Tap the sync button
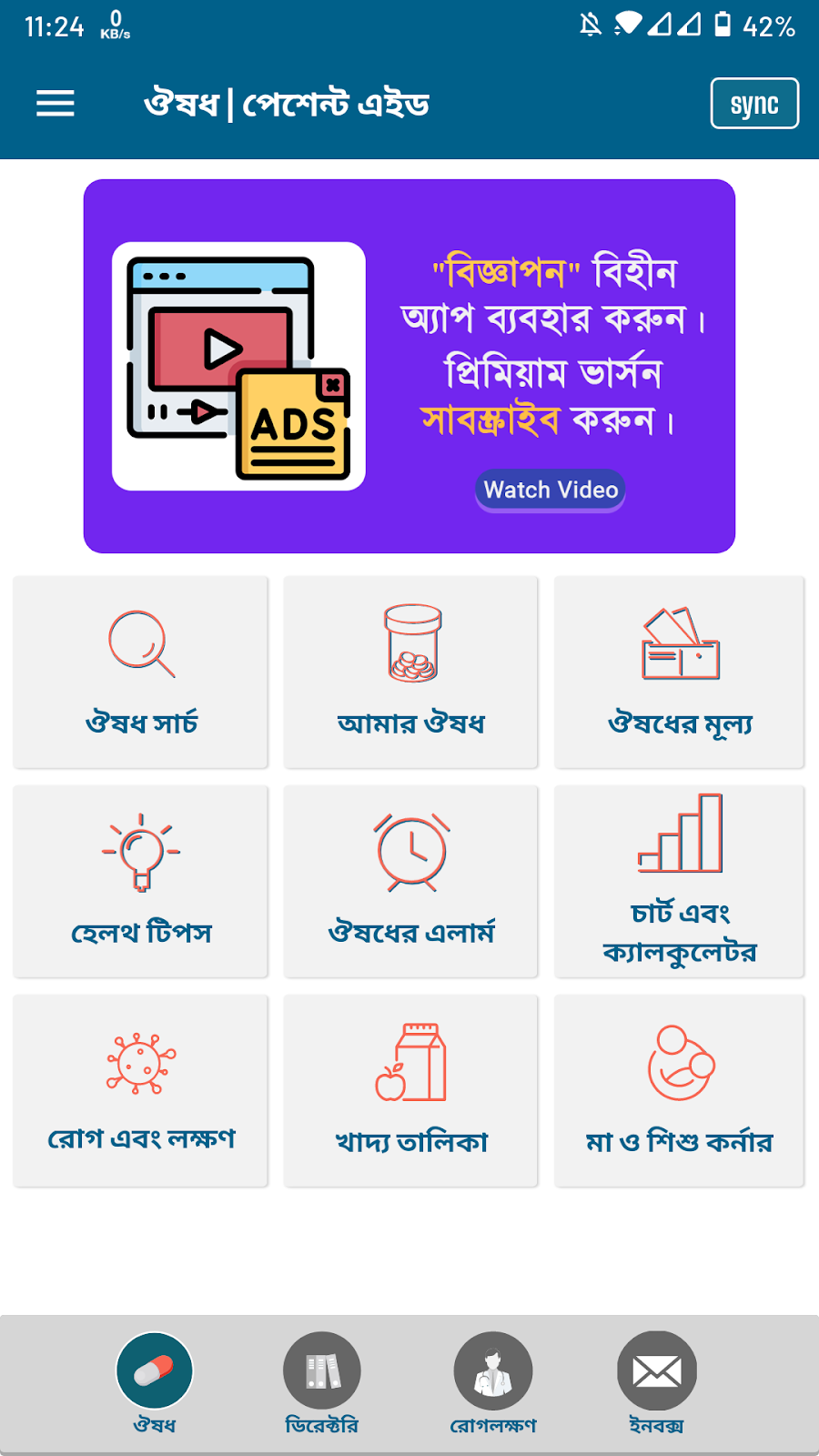The image size is (819, 1456). [x=754, y=104]
